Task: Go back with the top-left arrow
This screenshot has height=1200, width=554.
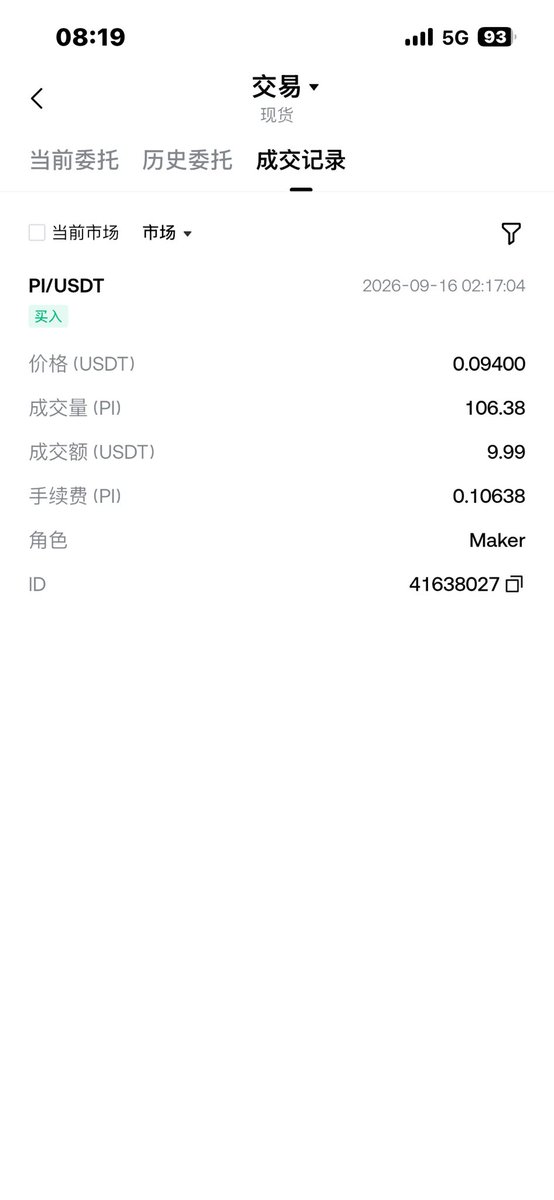Action: (x=37, y=98)
